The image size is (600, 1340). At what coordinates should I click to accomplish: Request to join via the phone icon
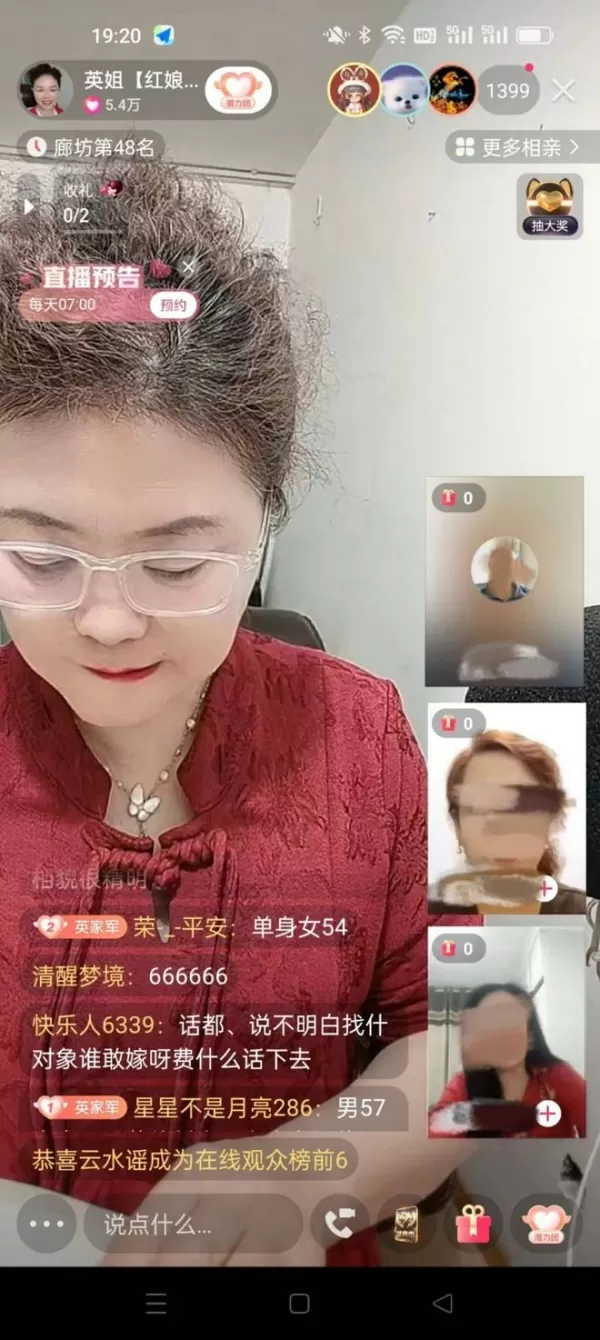click(x=341, y=1224)
